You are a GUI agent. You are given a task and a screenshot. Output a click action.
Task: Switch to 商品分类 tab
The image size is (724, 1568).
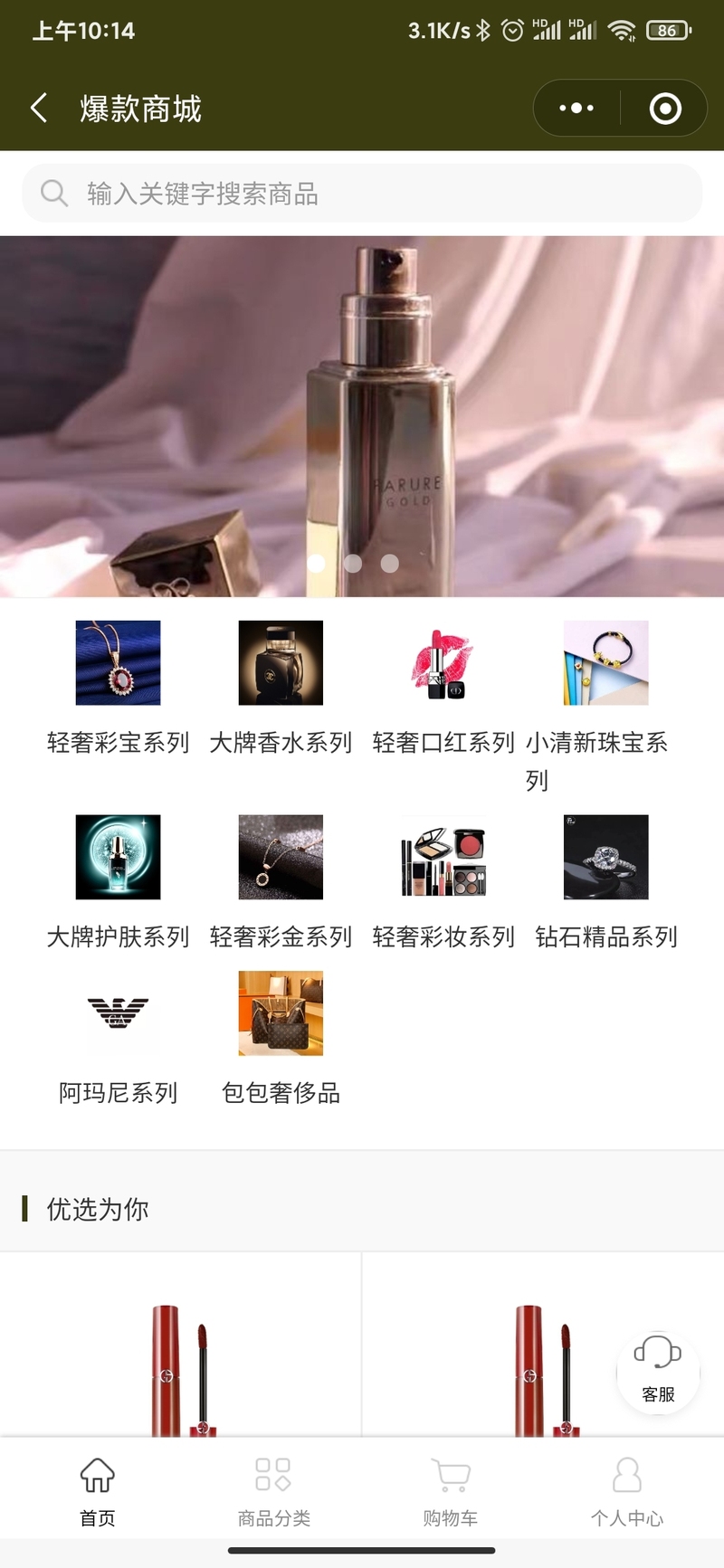tap(273, 1490)
